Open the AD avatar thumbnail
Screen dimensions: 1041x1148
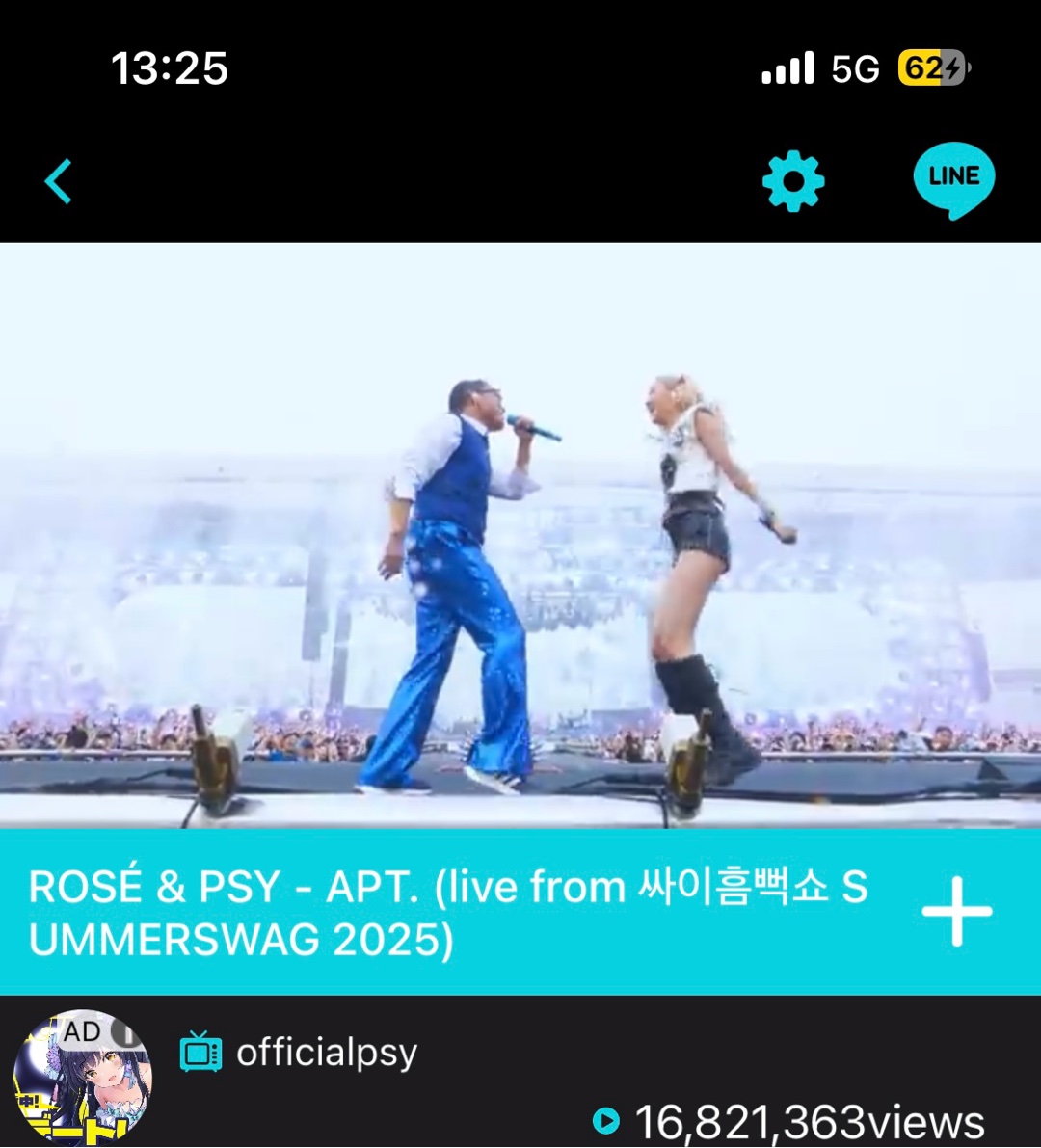(83, 1078)
